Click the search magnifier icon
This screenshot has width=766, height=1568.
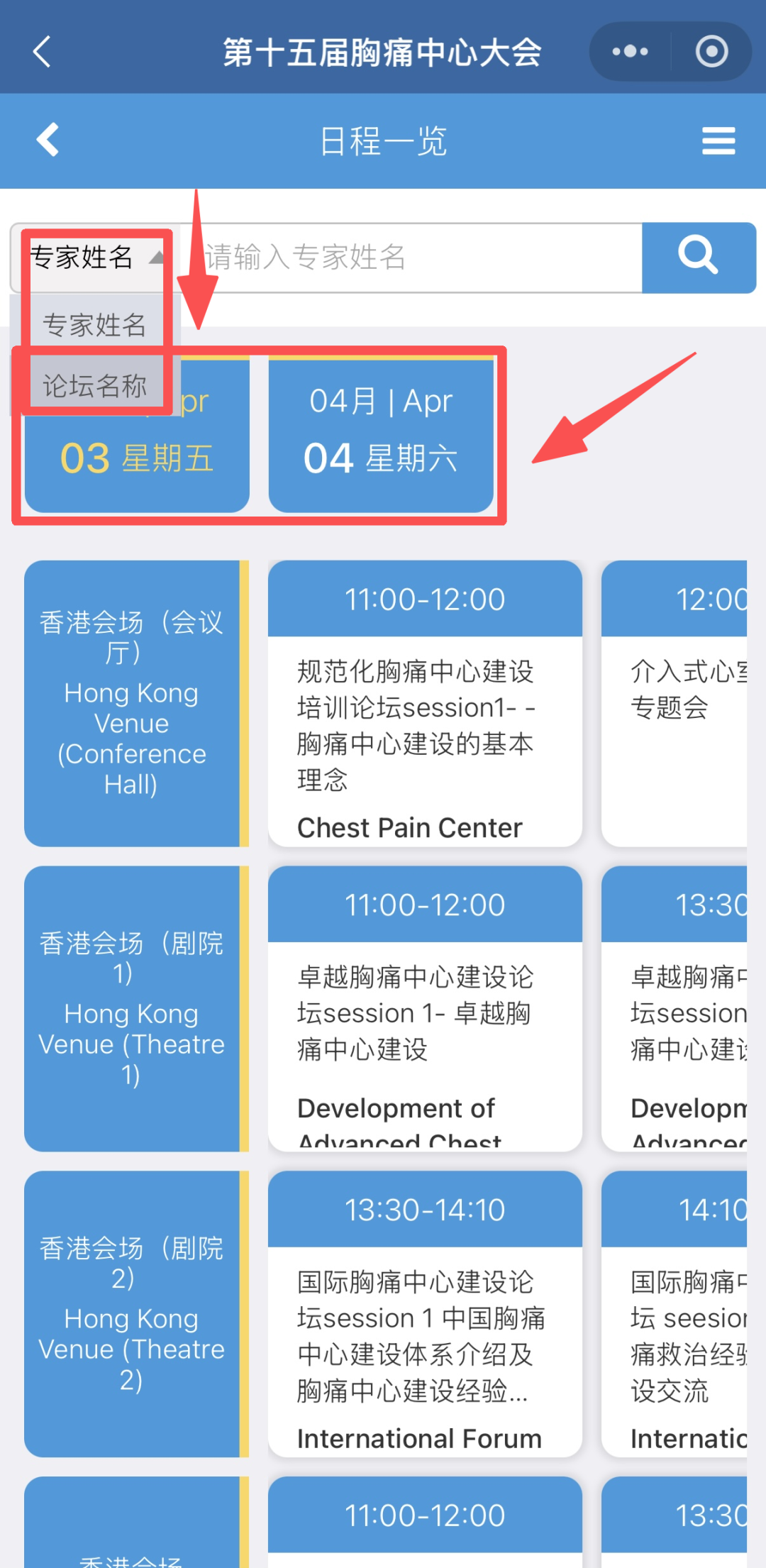click(x=698, y=258)
